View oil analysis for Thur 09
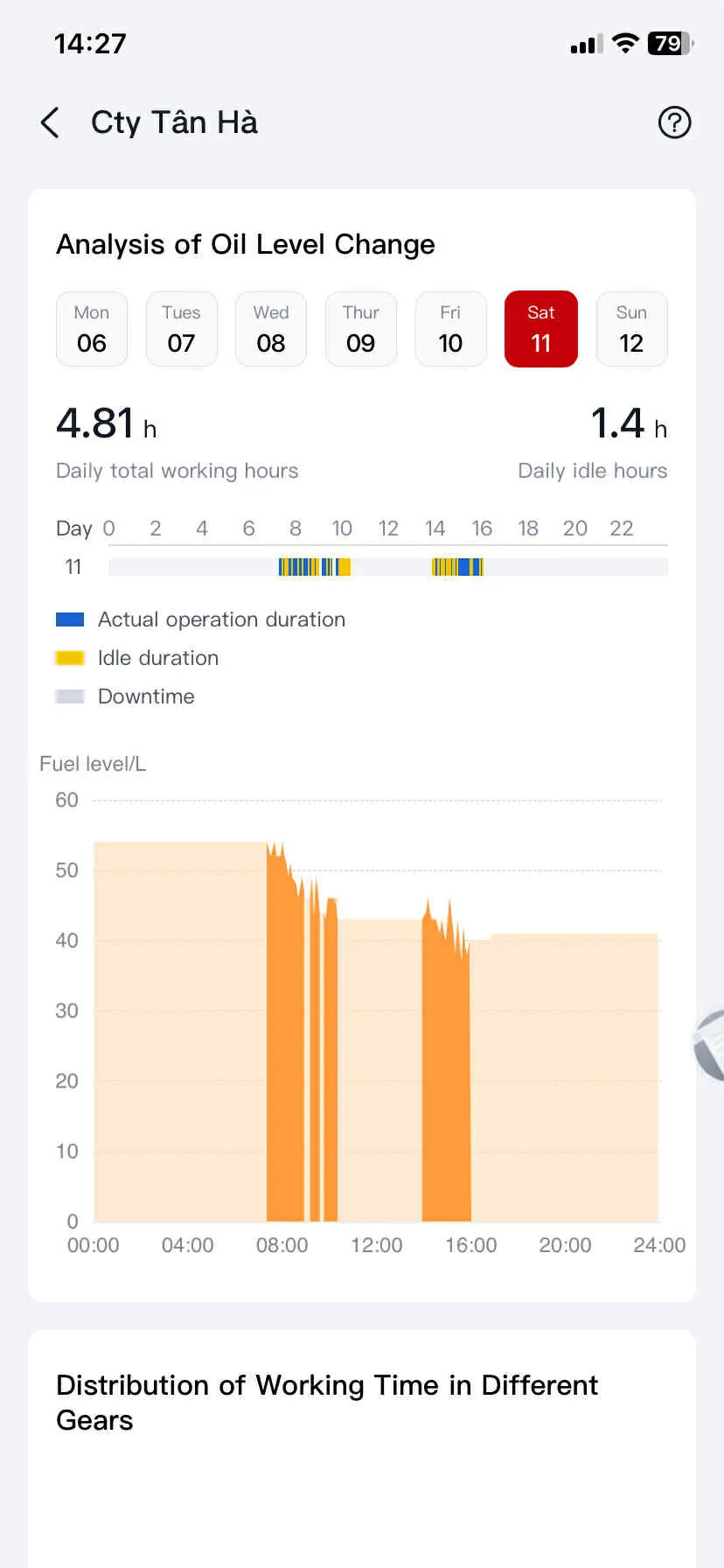This screenshot has height=1568, width=724. click(361, 329)
